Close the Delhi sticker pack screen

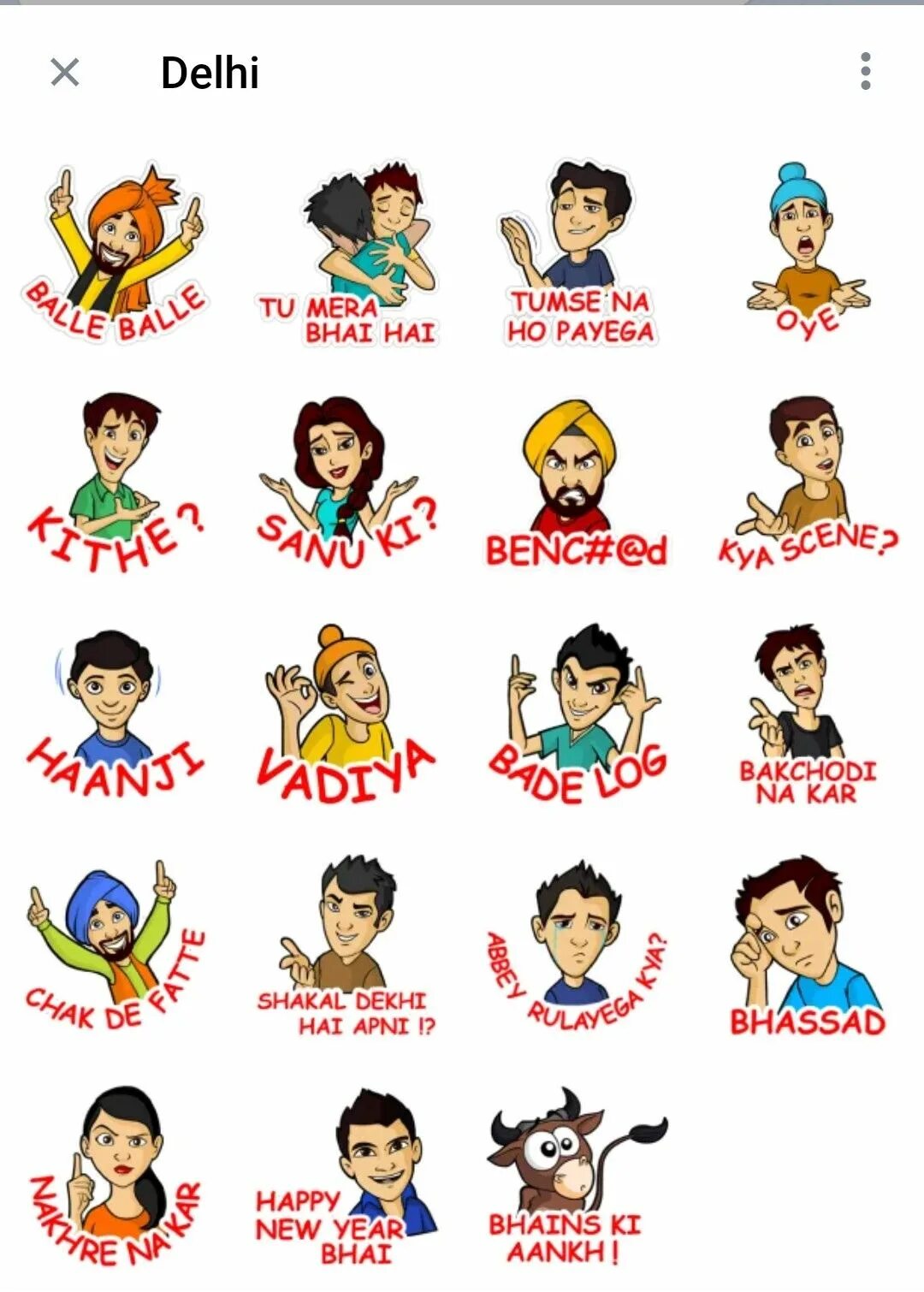65,73
